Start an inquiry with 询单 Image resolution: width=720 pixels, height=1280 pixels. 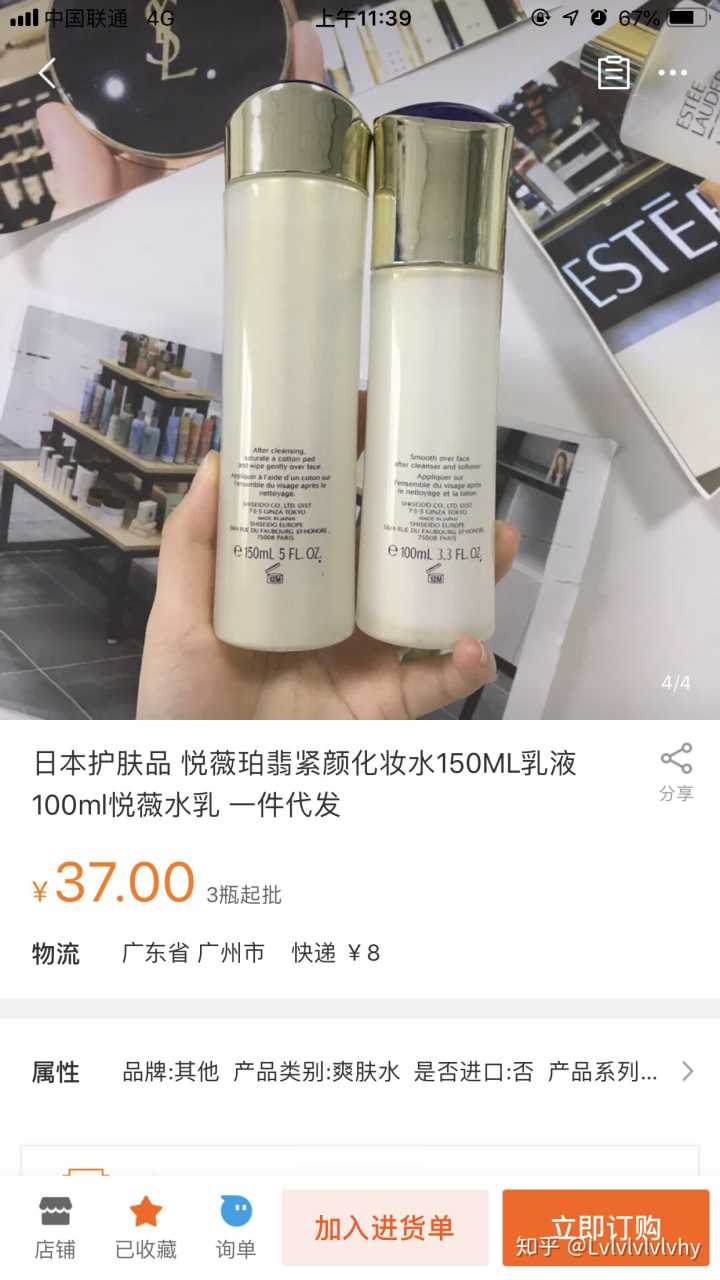point(236,1227)
